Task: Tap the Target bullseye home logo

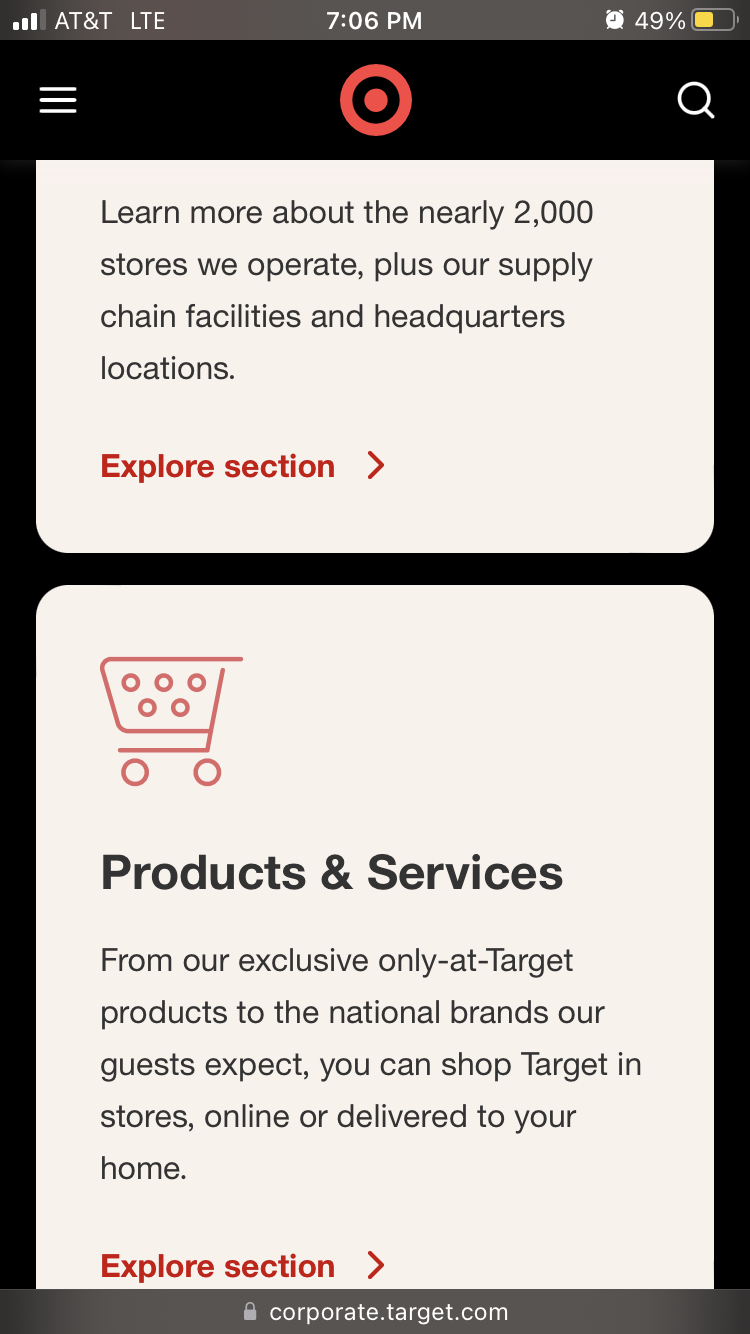Action: click(375, 100)
